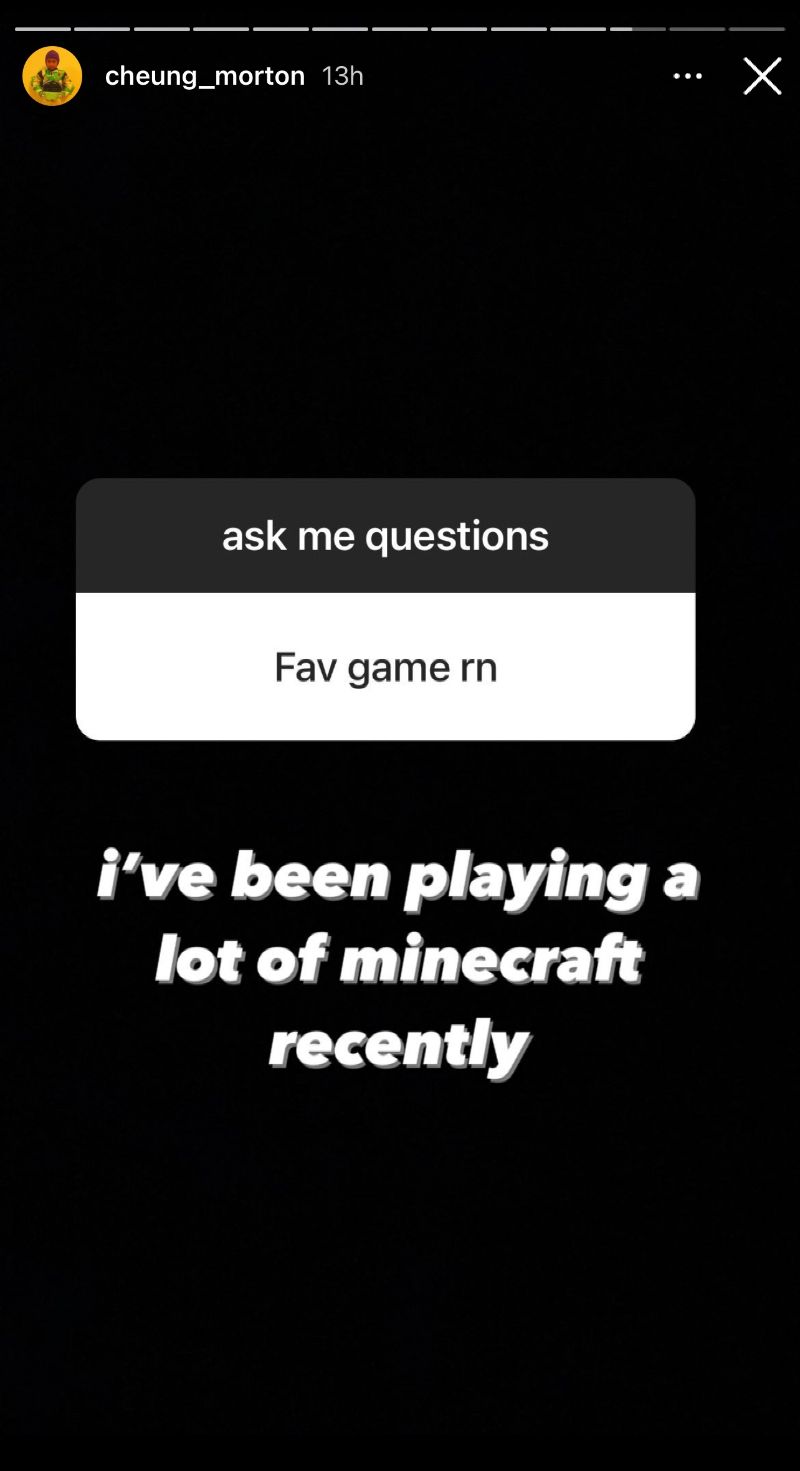Close the story viewer
800x1471 pixels.
tap(762, 76)
